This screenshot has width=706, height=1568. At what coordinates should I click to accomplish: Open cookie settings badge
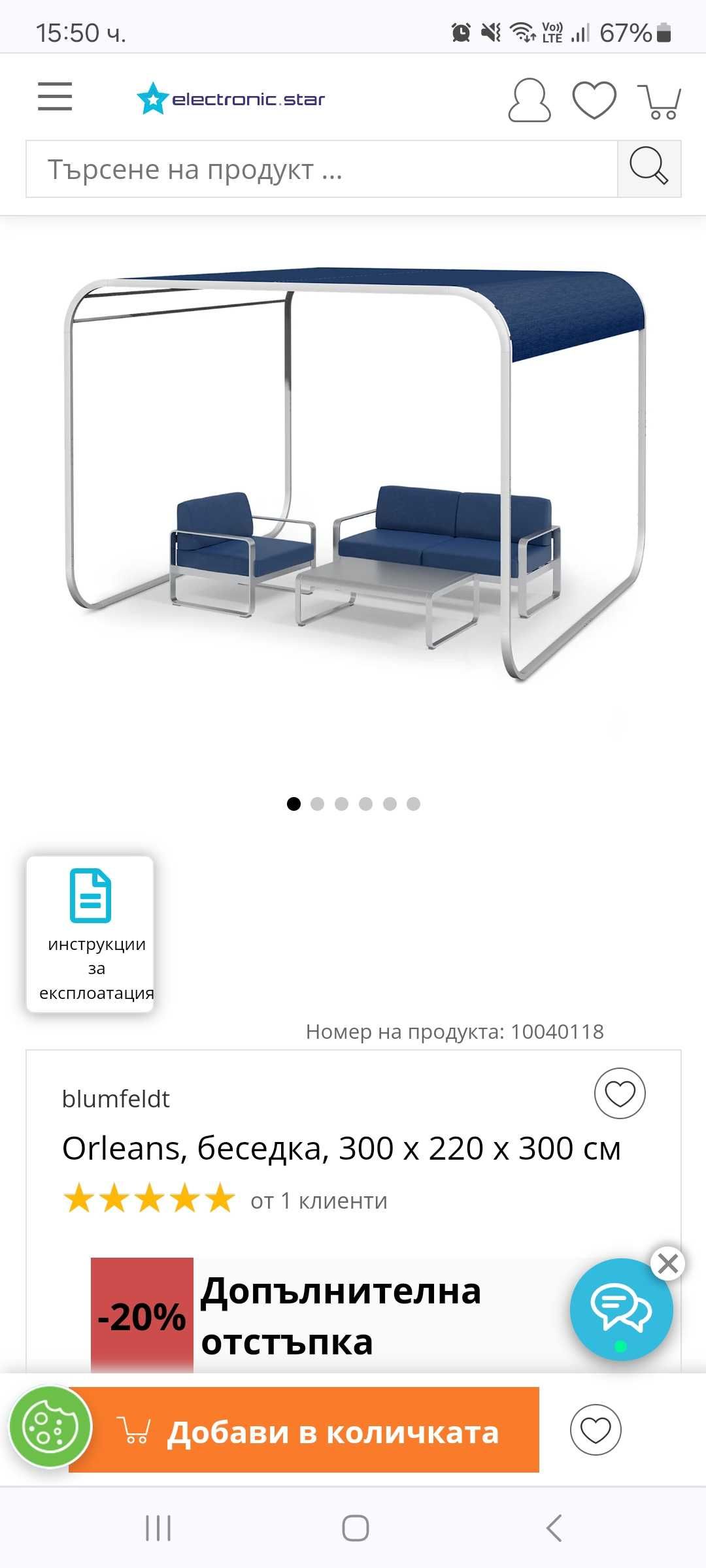pyautogui.click(x=50, y=1427)
